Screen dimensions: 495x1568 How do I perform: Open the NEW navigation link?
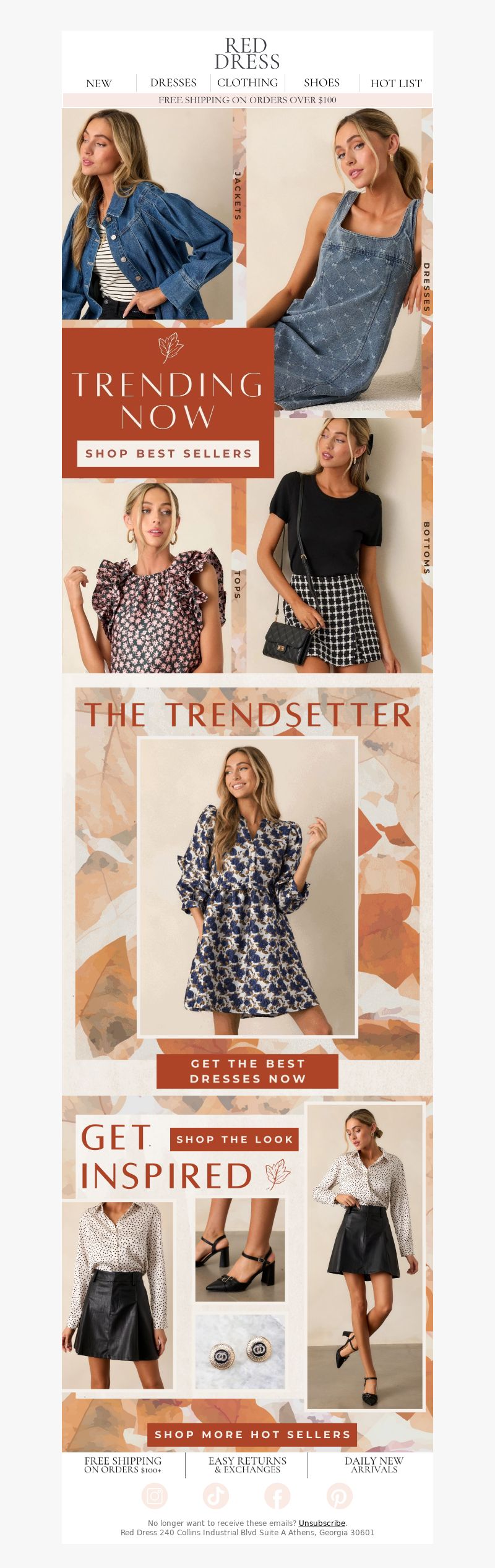pyautogui.click(x=99, y=83)
